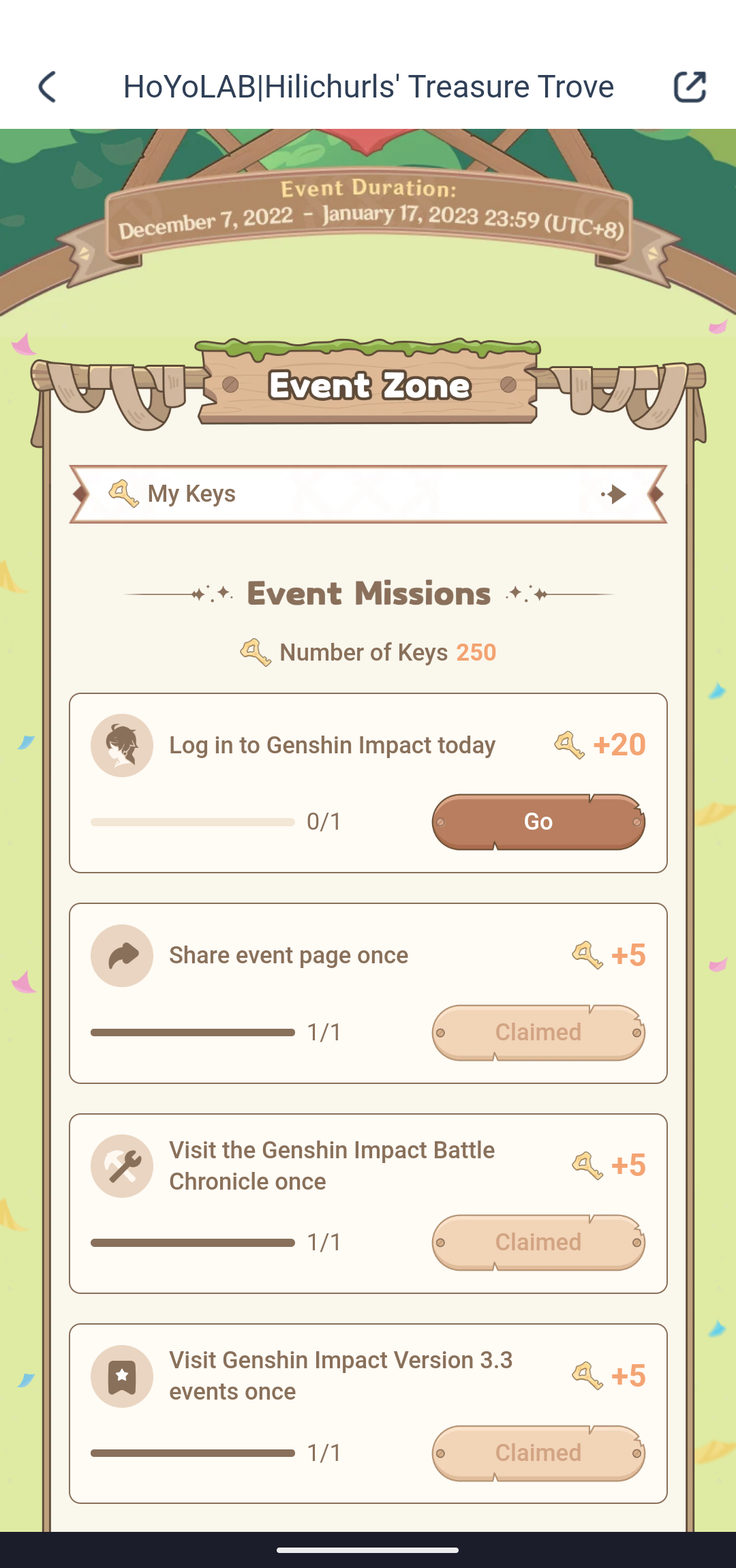Screen dimensions: 736x1568
Task: Tap the back chevron in the header
Action: pos(46,87)
